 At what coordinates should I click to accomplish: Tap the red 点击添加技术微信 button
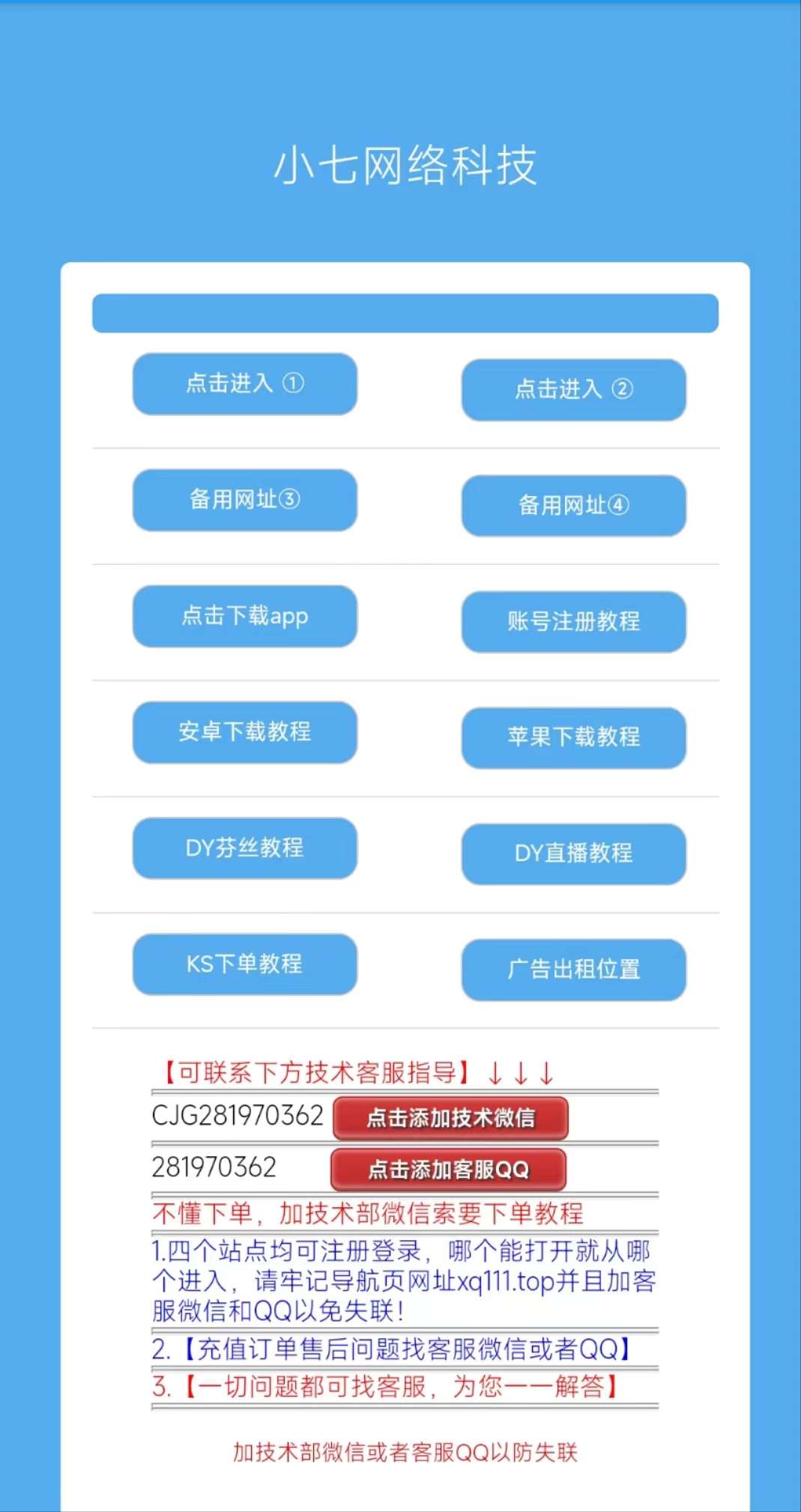pos(450,1119)
